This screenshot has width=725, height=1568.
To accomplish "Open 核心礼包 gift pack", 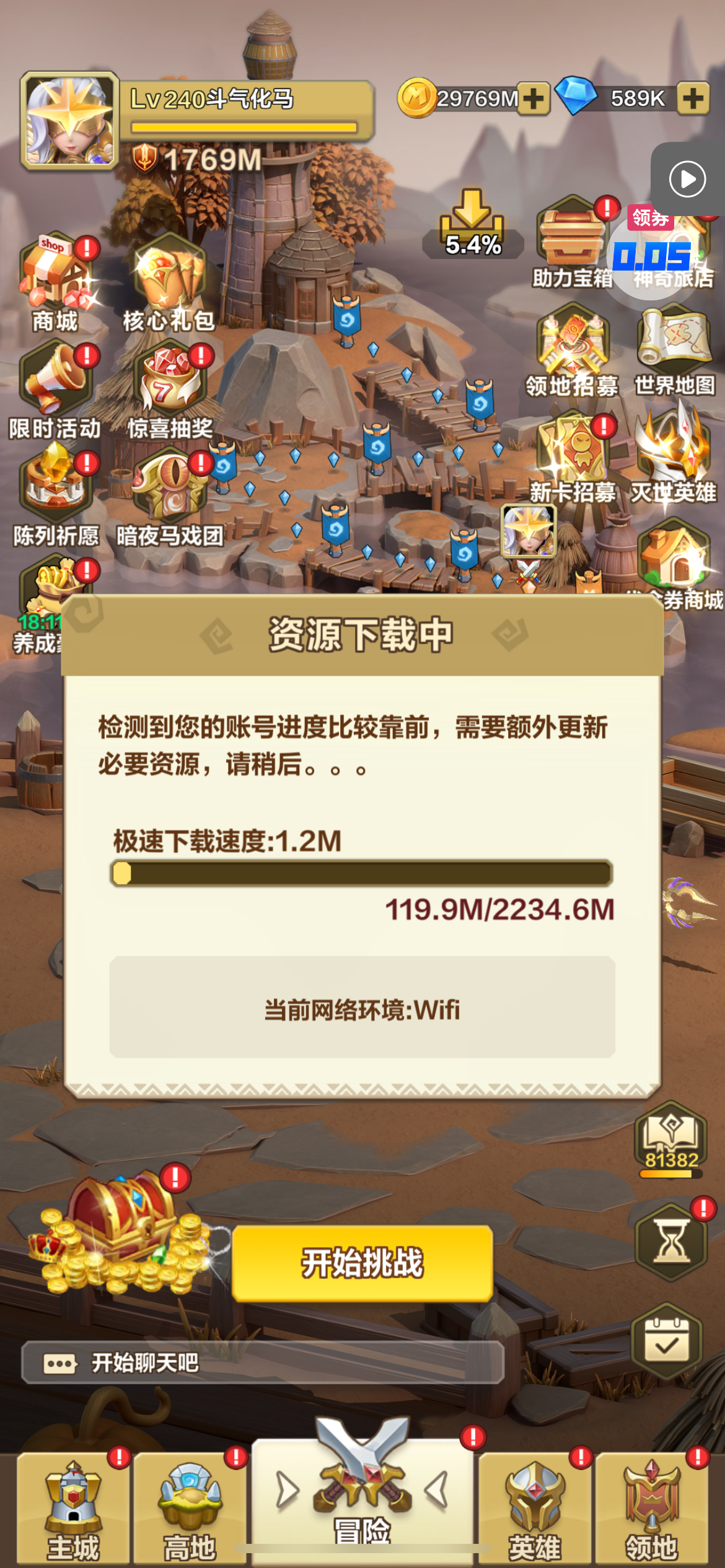I will pos(169,282).
